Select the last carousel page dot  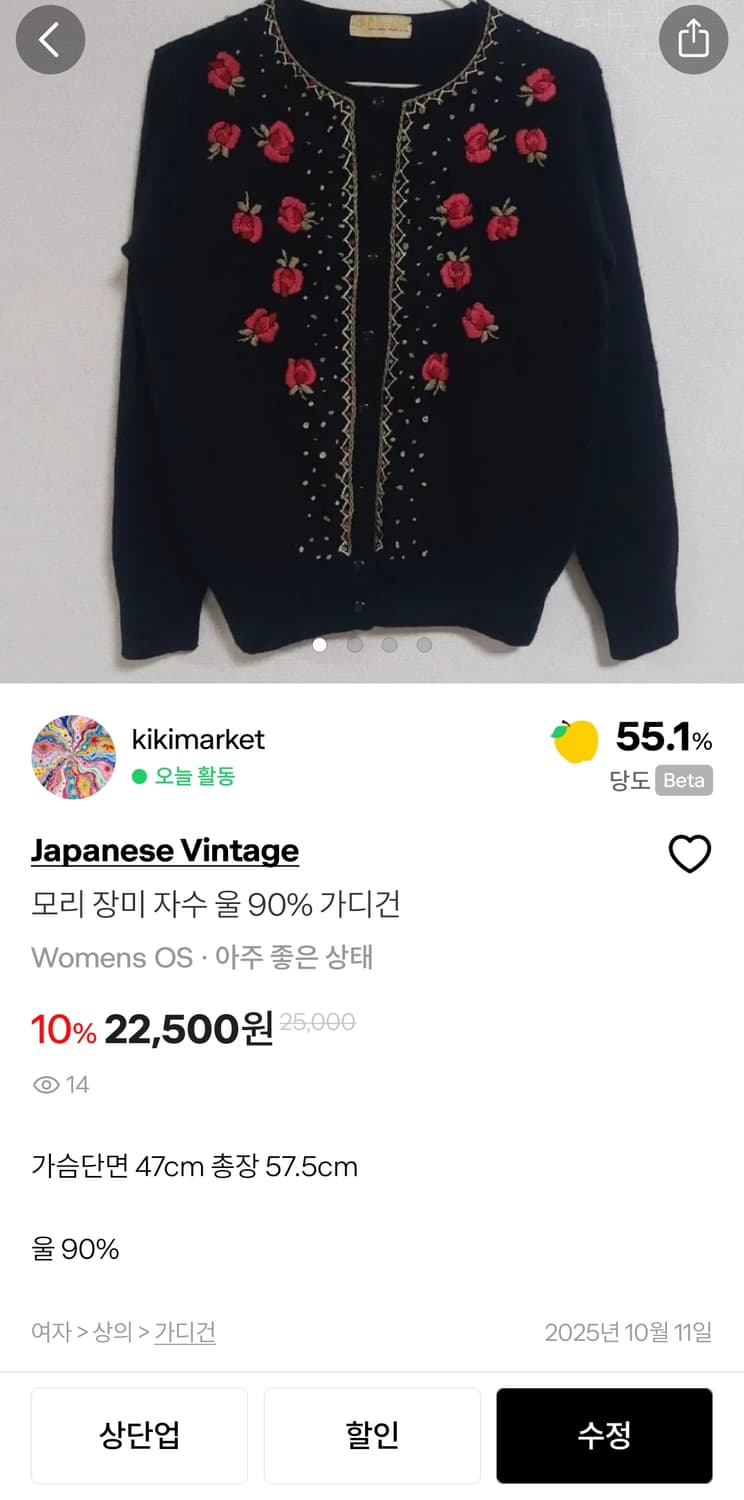coord(424,645)
